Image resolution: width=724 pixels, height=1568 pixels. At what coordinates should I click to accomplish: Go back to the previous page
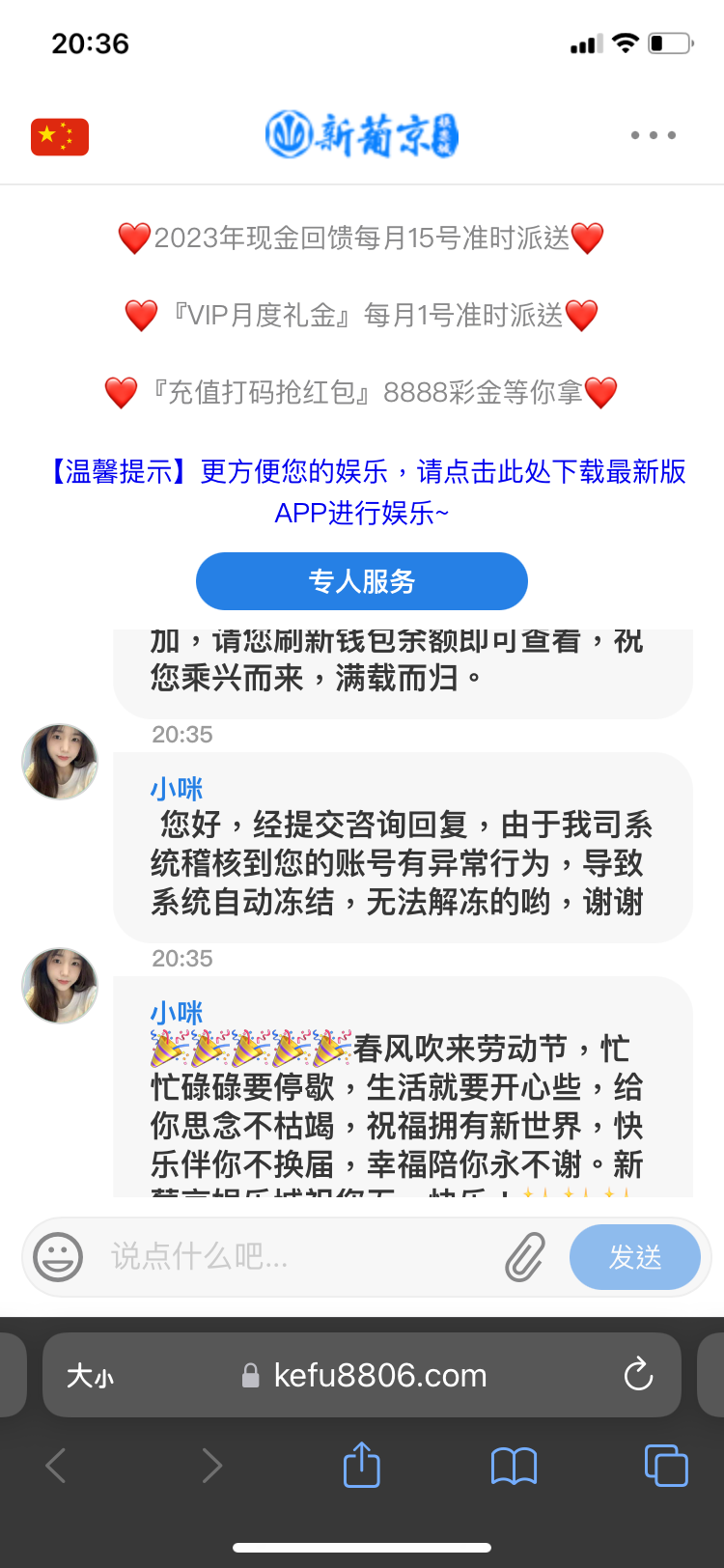click(57, 1465)
